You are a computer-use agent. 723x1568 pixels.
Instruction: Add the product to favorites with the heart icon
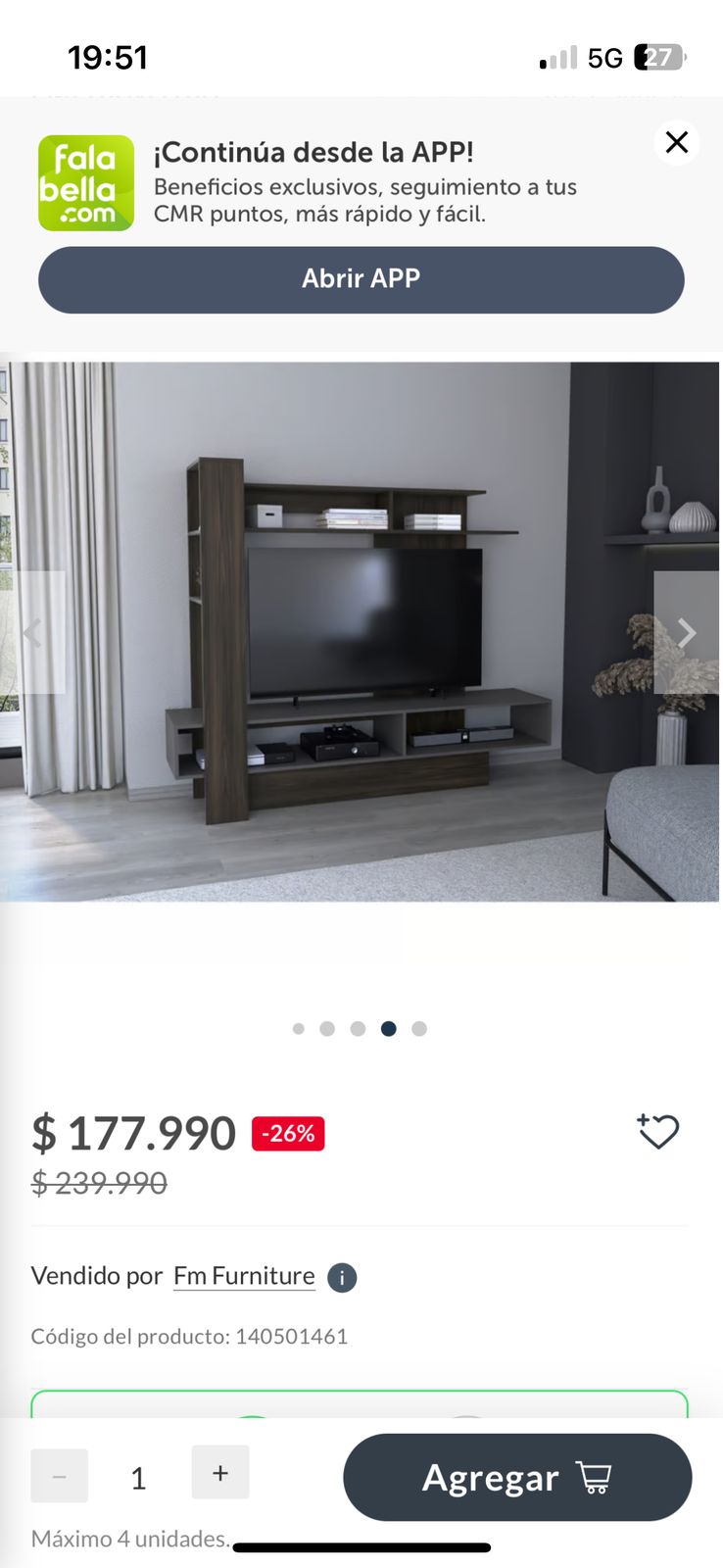coord(658,1132)
